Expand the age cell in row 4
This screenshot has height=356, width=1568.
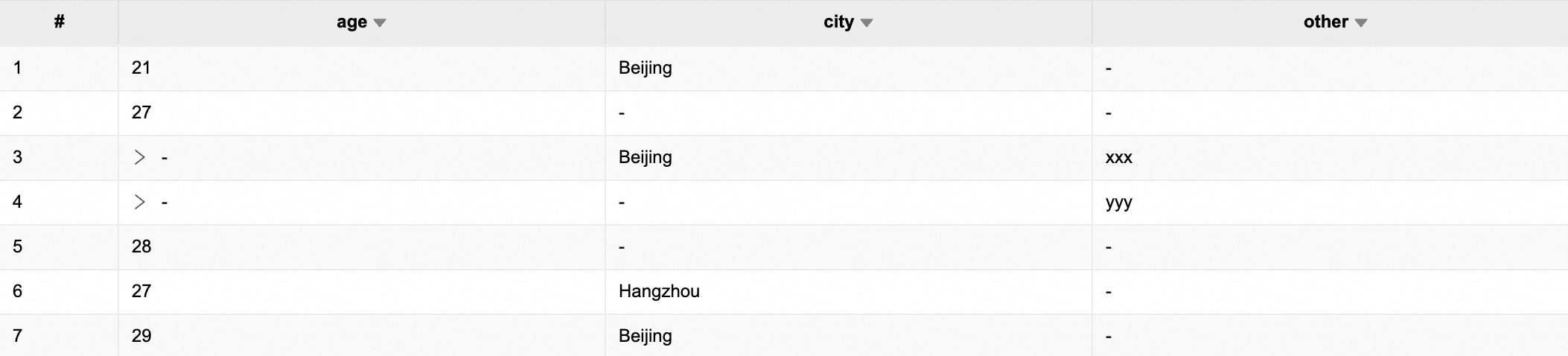pos(139,202)
